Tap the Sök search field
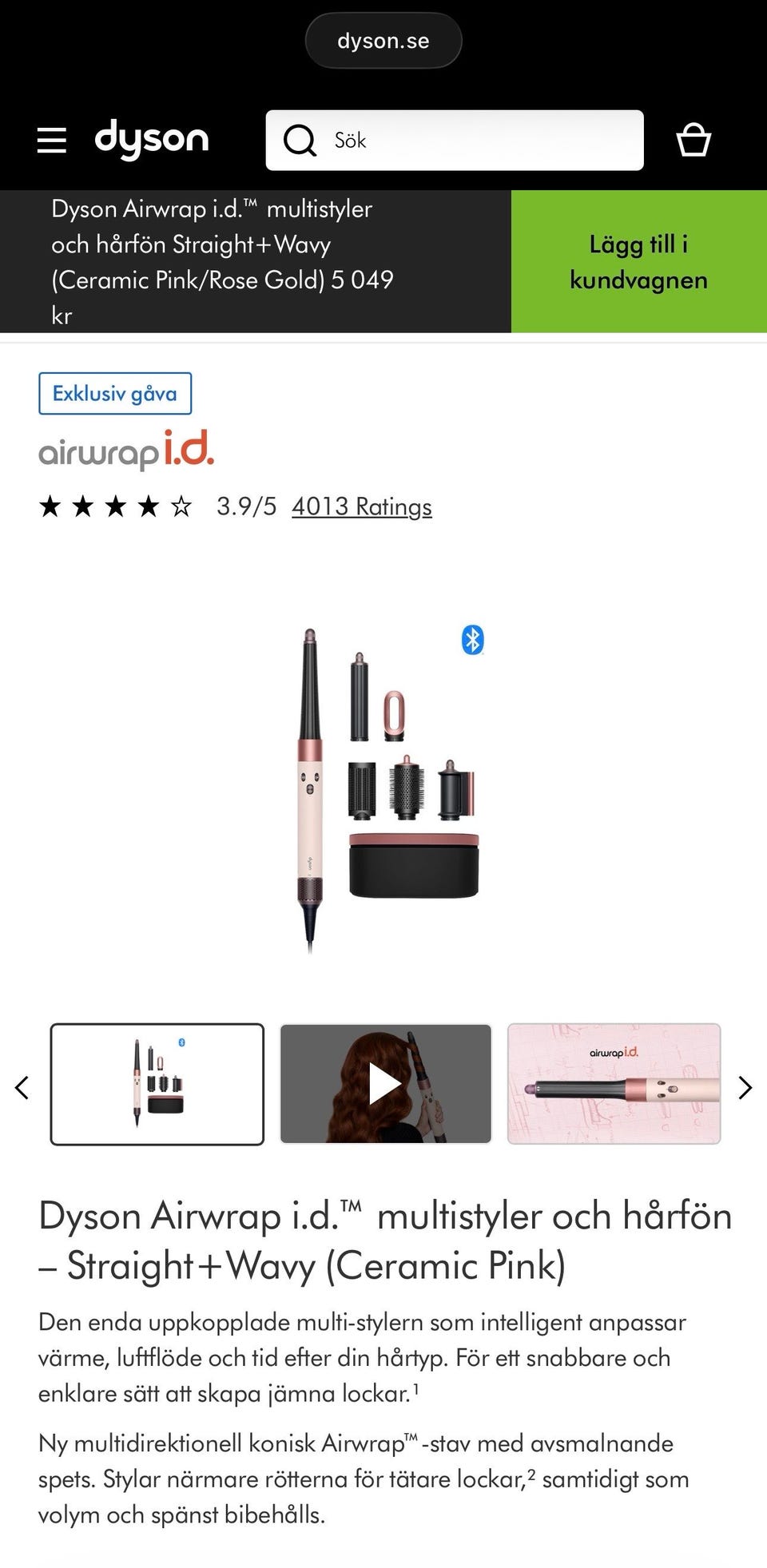The height and width of the screenshot is (1568, 767). coord(455,141)
